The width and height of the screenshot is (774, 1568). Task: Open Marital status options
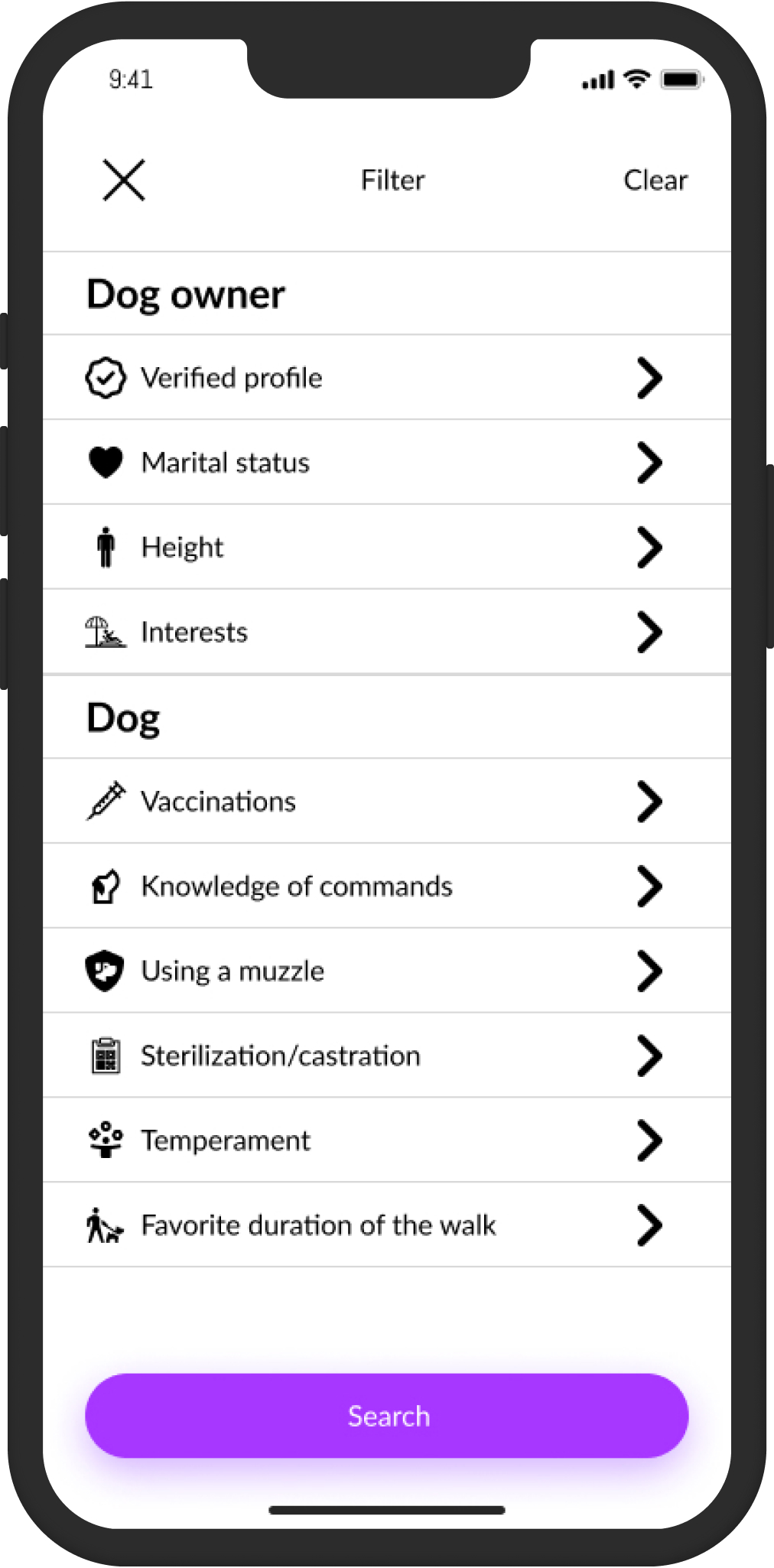387,462
